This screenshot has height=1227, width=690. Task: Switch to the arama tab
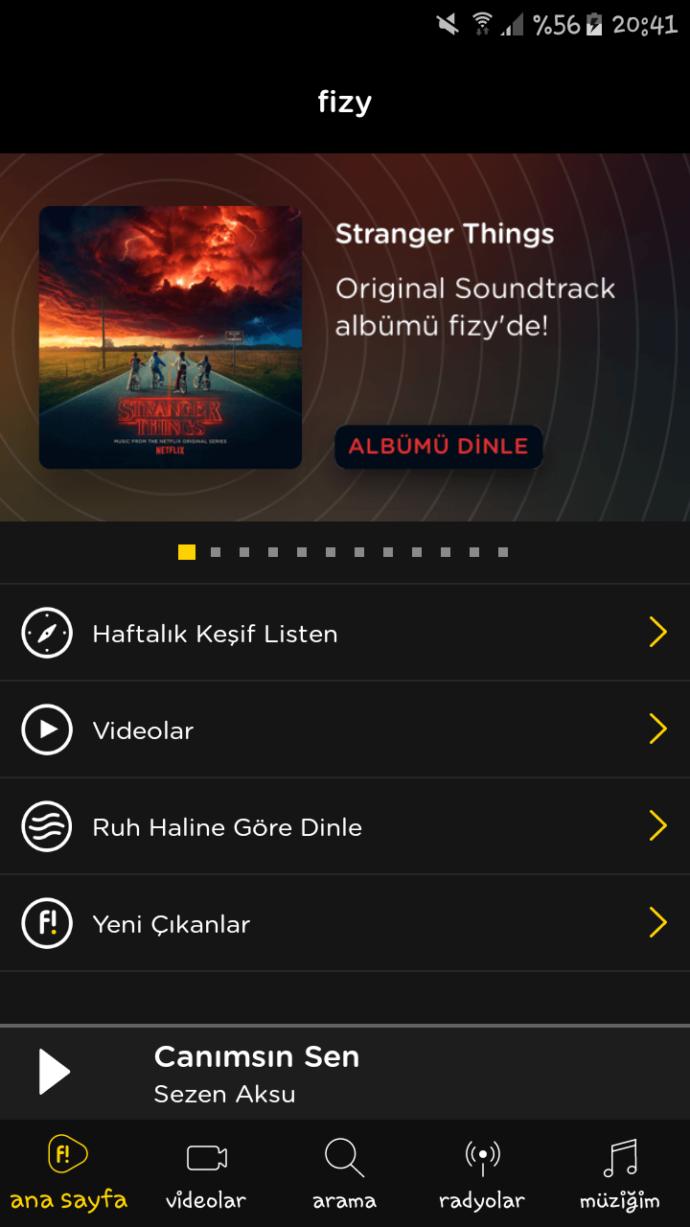coord(344,1173)
